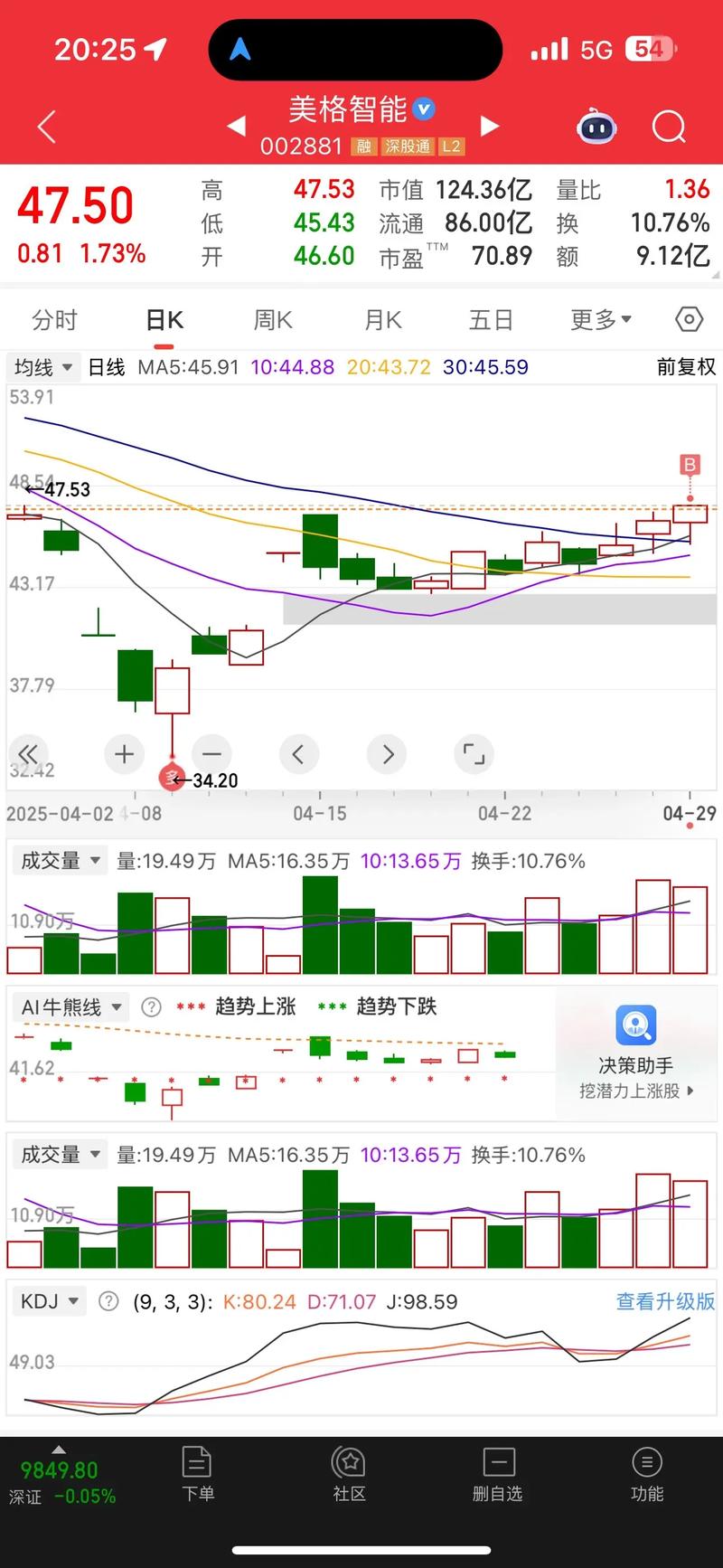Screen dimensions: 723x1568
Task: Open the AI robot assistant
Action: tap(596, 128)
